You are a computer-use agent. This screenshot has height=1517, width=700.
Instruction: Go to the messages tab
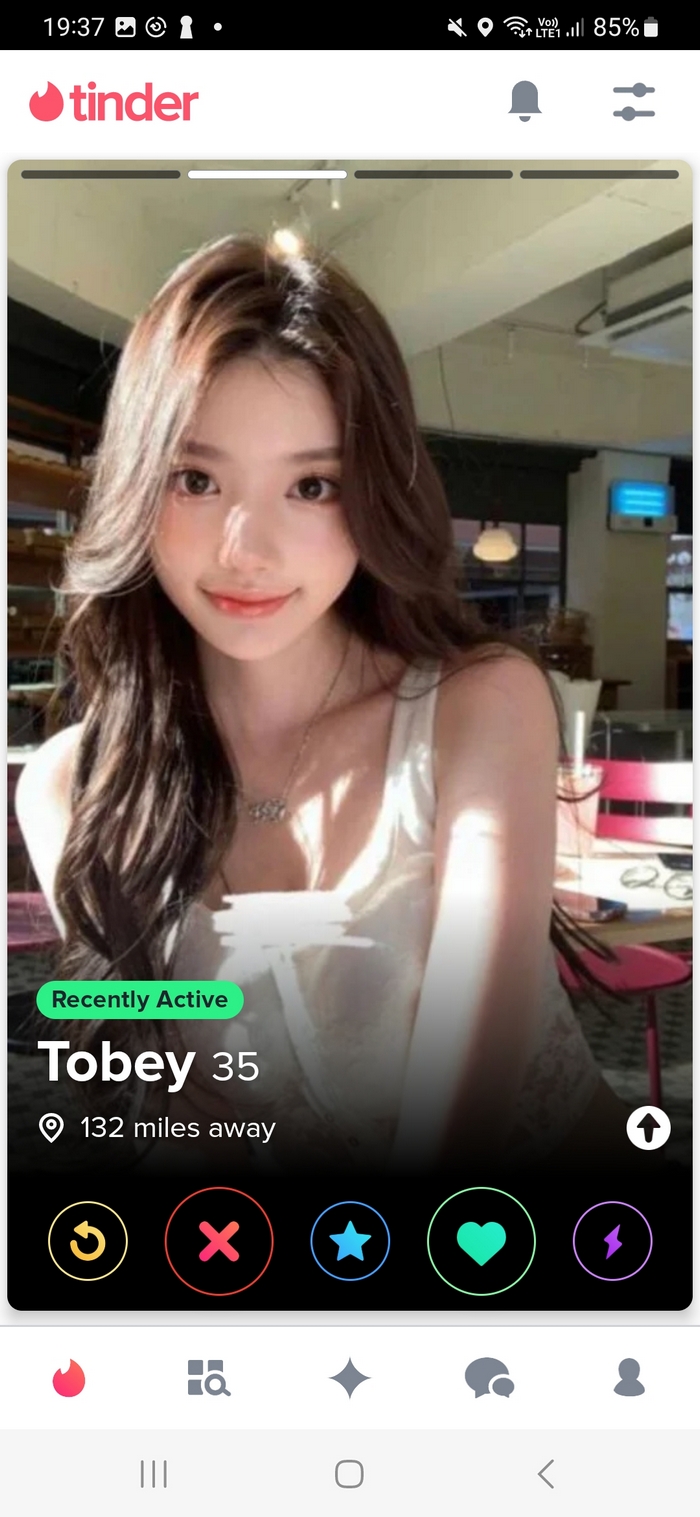[489, 1379]
